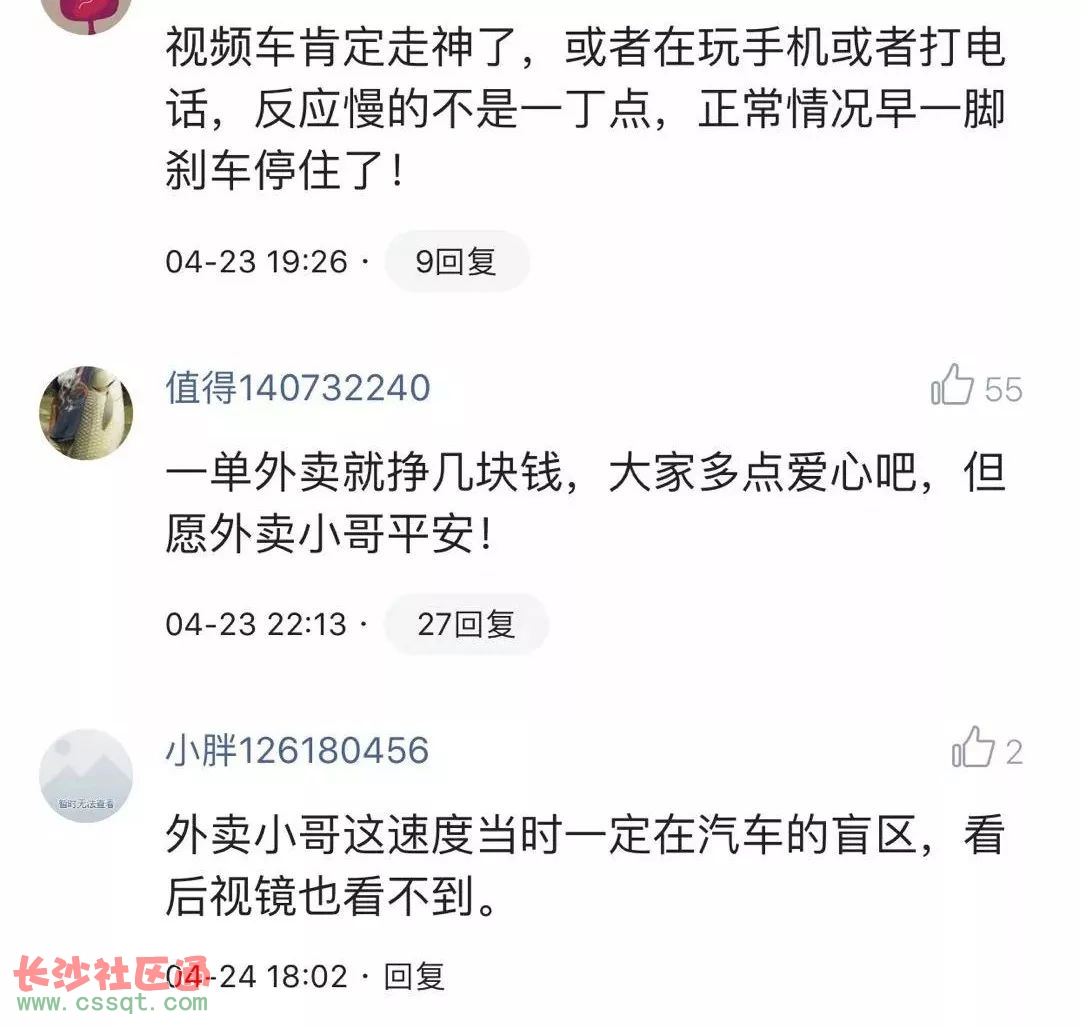
Task: Open the profile of username 值得140732240
Action: pyautogui.click(x=298, y=388)
